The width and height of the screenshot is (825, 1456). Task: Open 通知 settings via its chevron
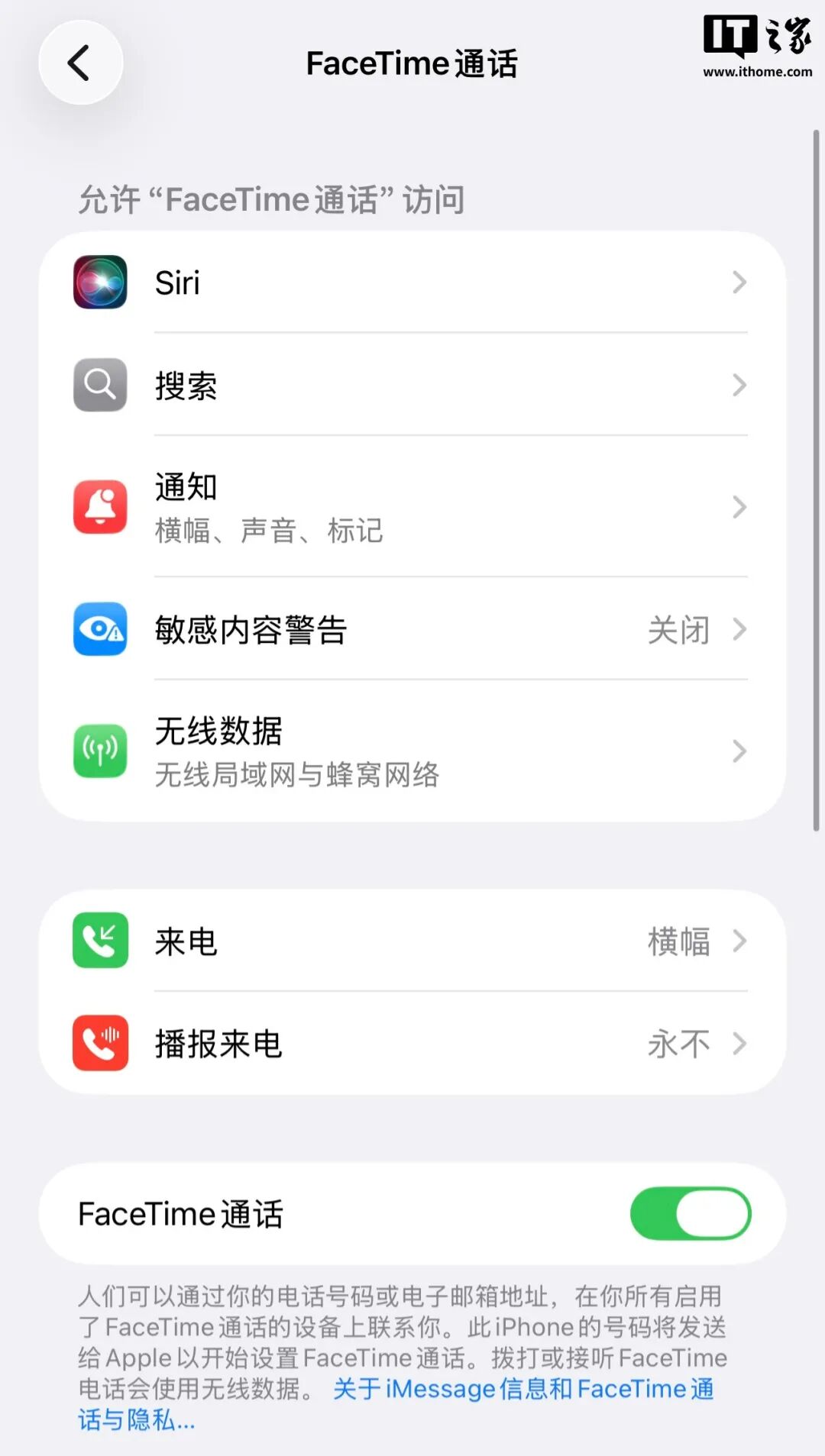pyautogui.click(x=738, y=507)
